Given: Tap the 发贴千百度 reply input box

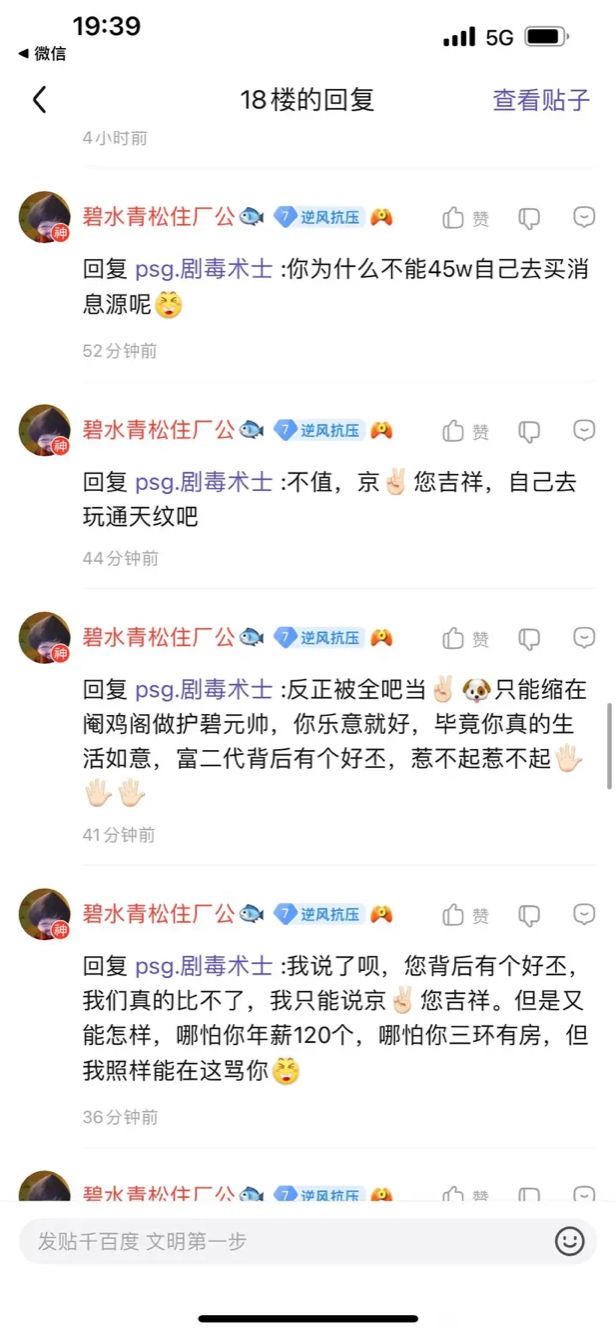Looking at the screenshot, I should click(283, 1241).
